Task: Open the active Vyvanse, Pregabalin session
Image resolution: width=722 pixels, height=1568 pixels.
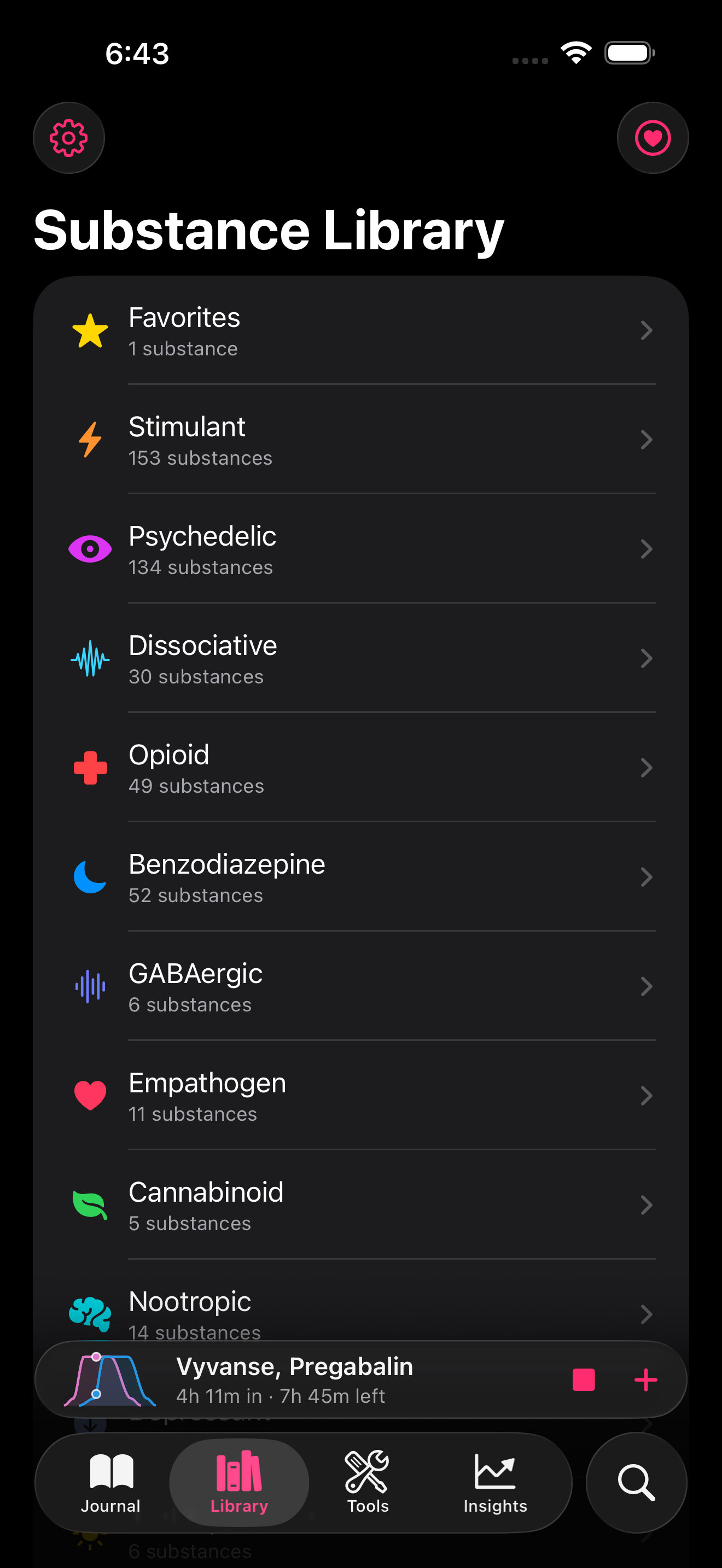Action: [x=304, y=1380]
